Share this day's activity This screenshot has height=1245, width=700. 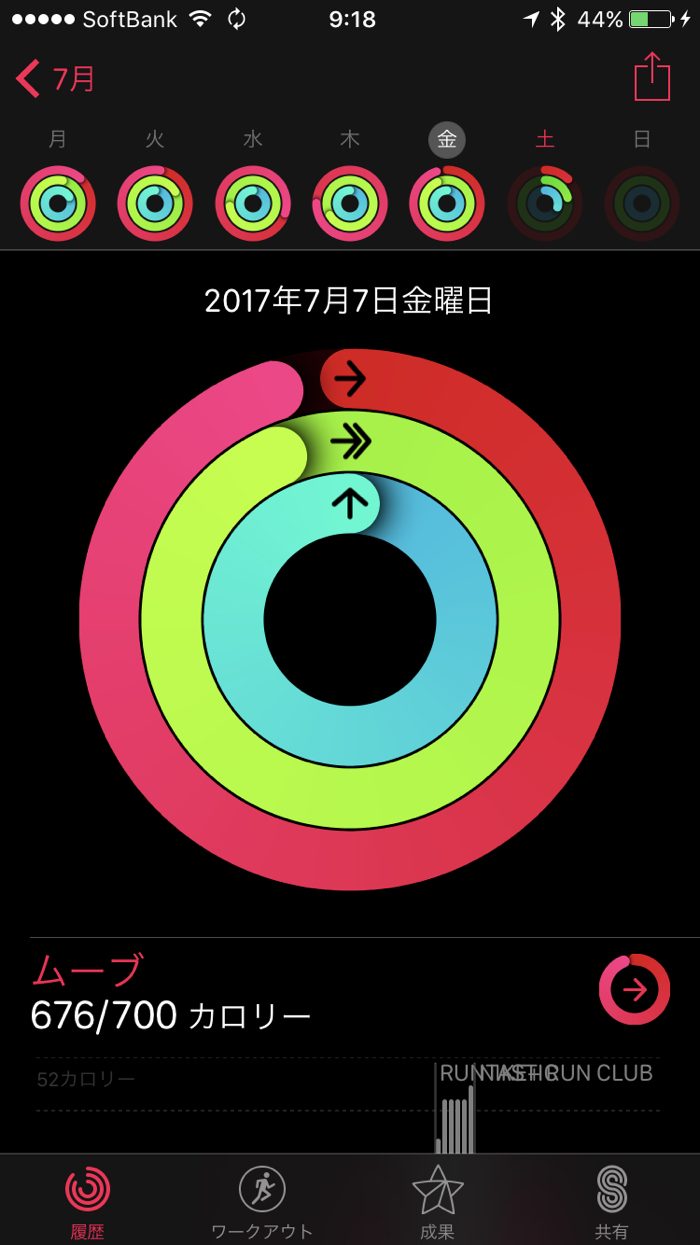[651, 77]
